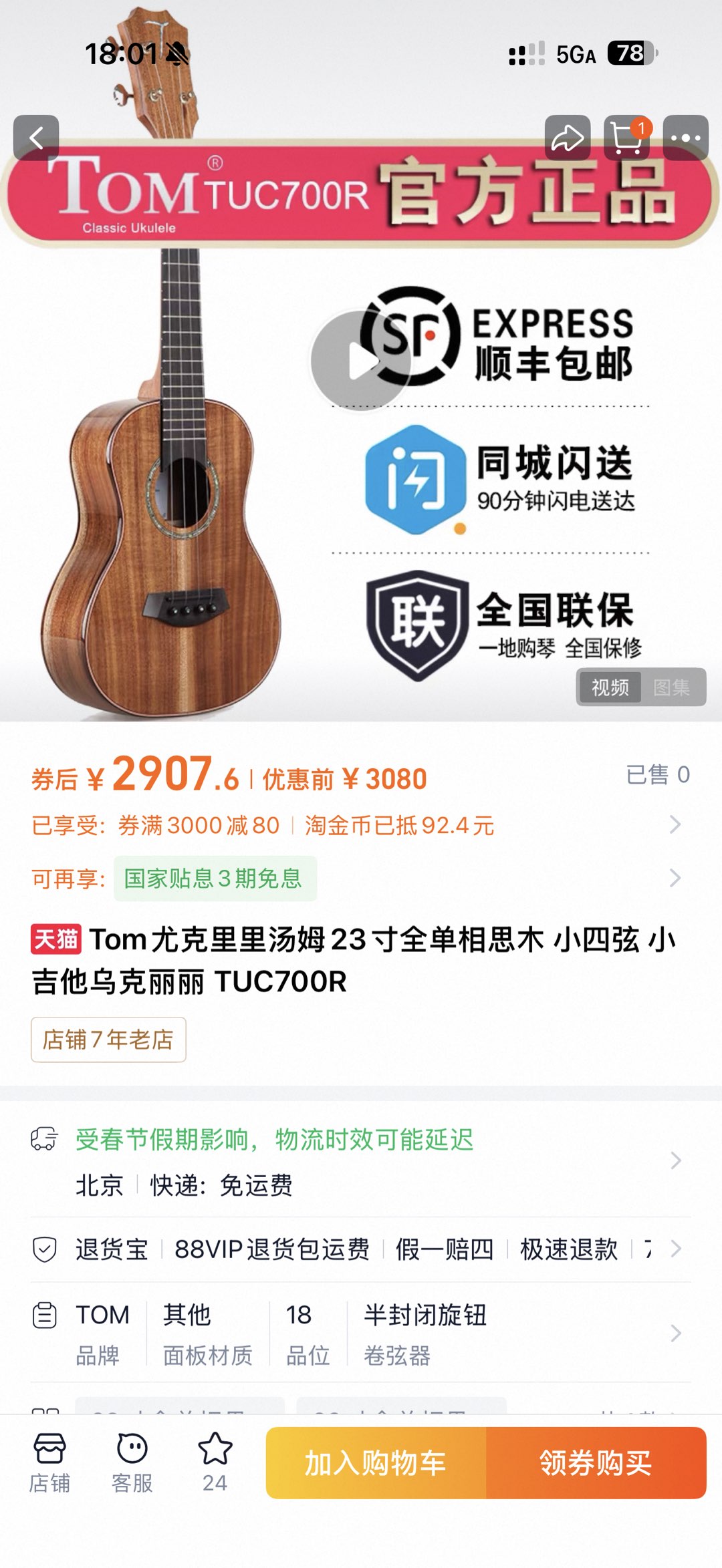Screen dimensions: 722x1568
Task: Open the 国家贴息3期免息 installment offer
Action: (x=215, y=879)
